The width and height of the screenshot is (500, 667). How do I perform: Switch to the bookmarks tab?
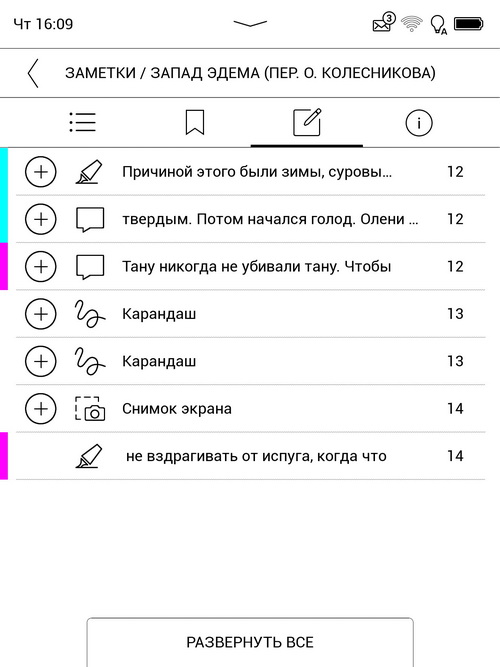(195, 123)
